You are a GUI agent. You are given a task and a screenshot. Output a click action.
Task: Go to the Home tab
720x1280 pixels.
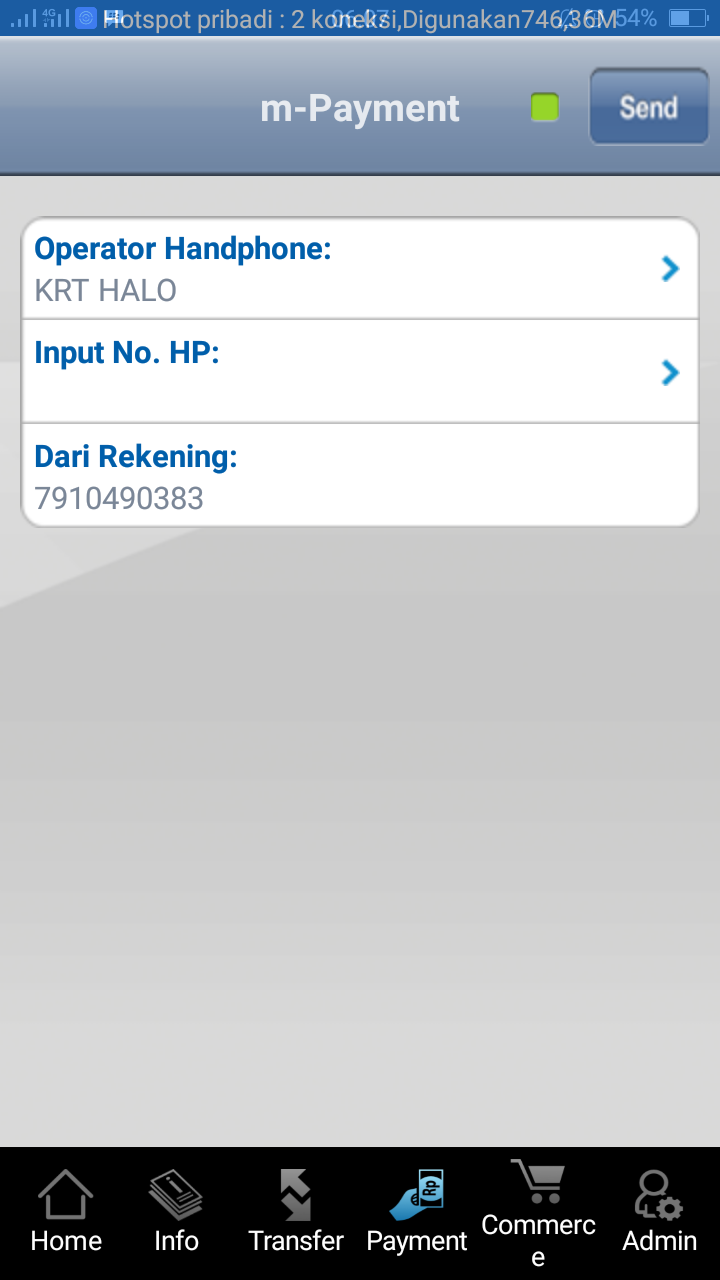[x=66, y=1212]
